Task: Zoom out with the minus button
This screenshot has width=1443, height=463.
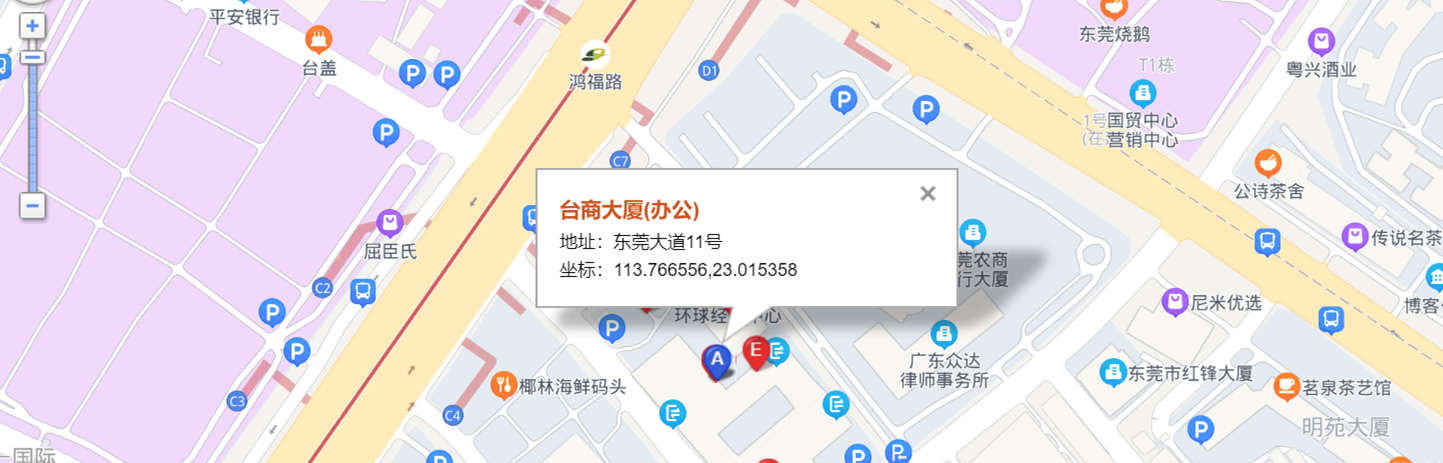Action: (x=33, y=207)
